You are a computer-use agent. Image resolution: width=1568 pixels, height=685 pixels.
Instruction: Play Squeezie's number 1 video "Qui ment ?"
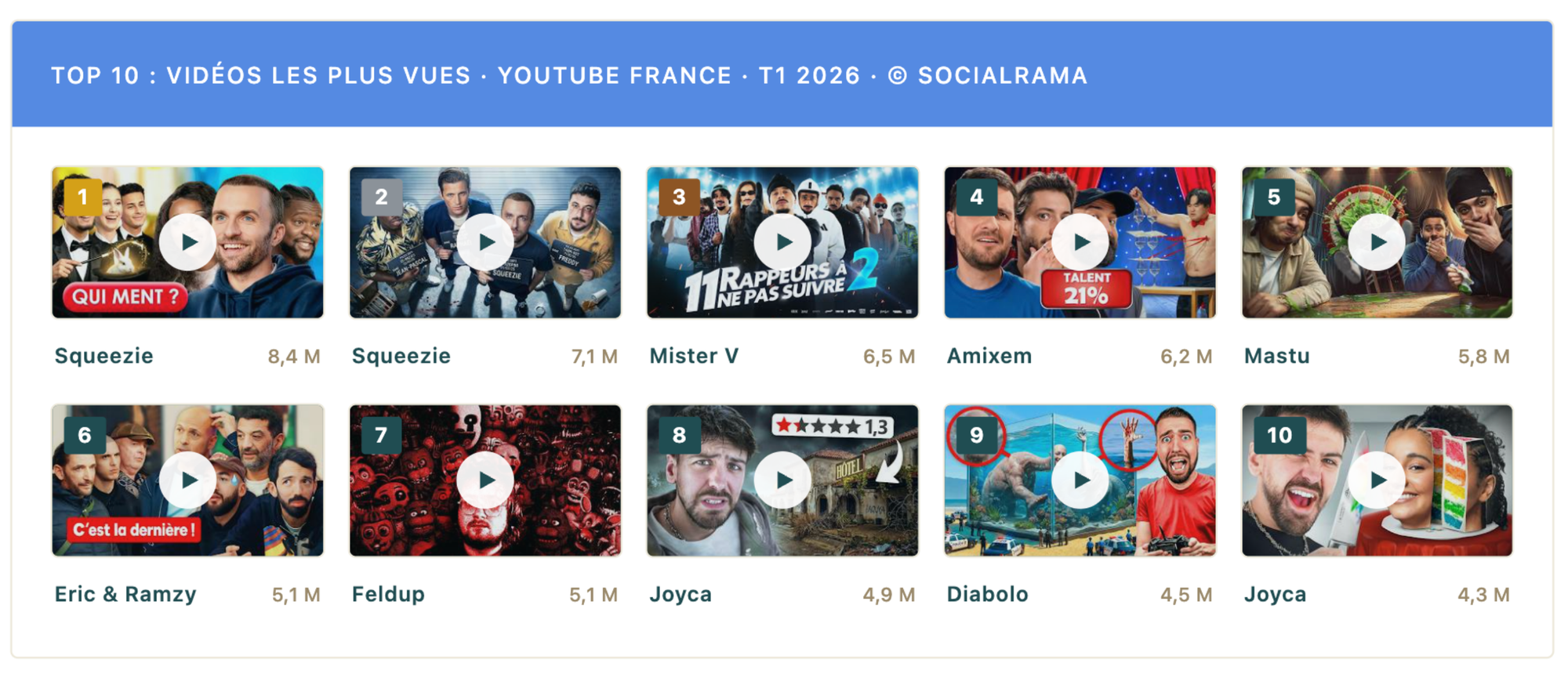pos(188,242)
